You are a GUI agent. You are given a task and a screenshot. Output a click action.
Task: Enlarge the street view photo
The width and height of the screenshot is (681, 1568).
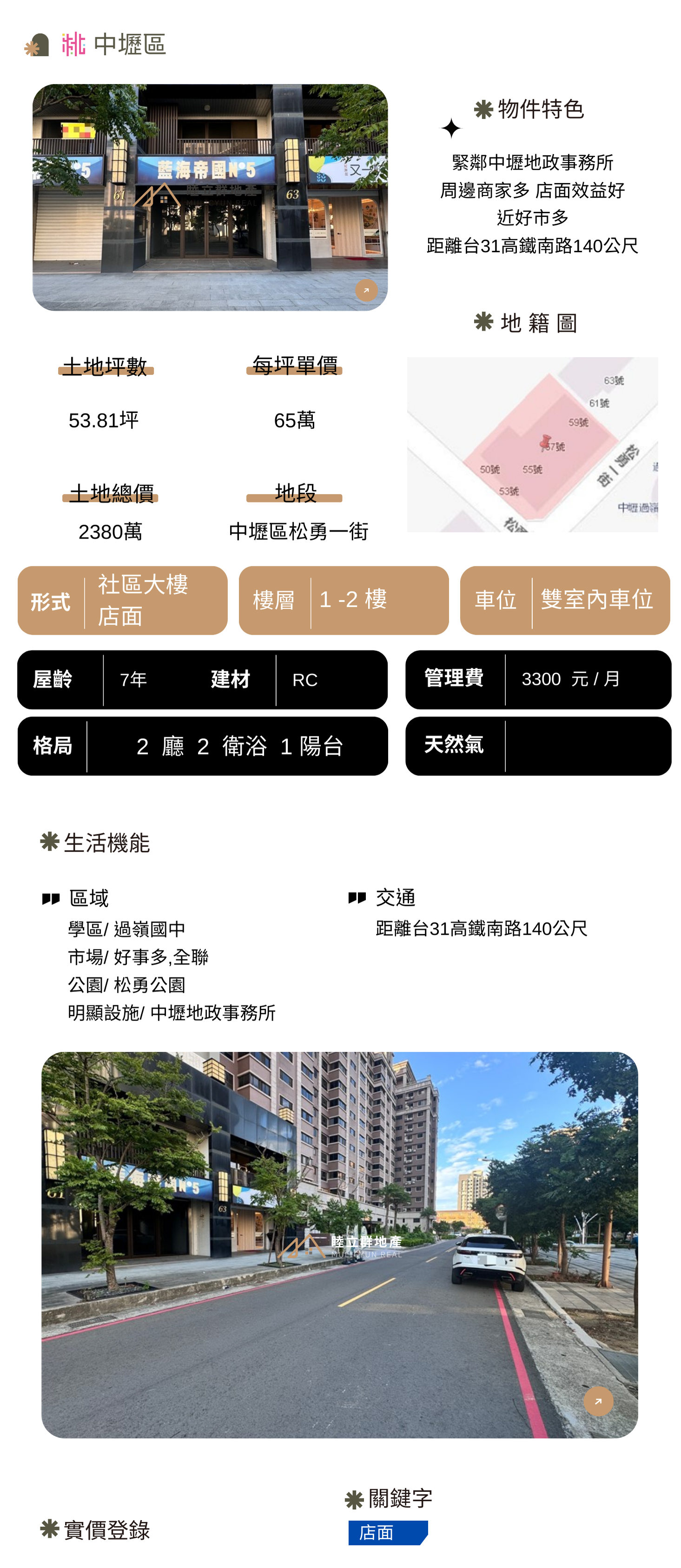point(597,1401)
